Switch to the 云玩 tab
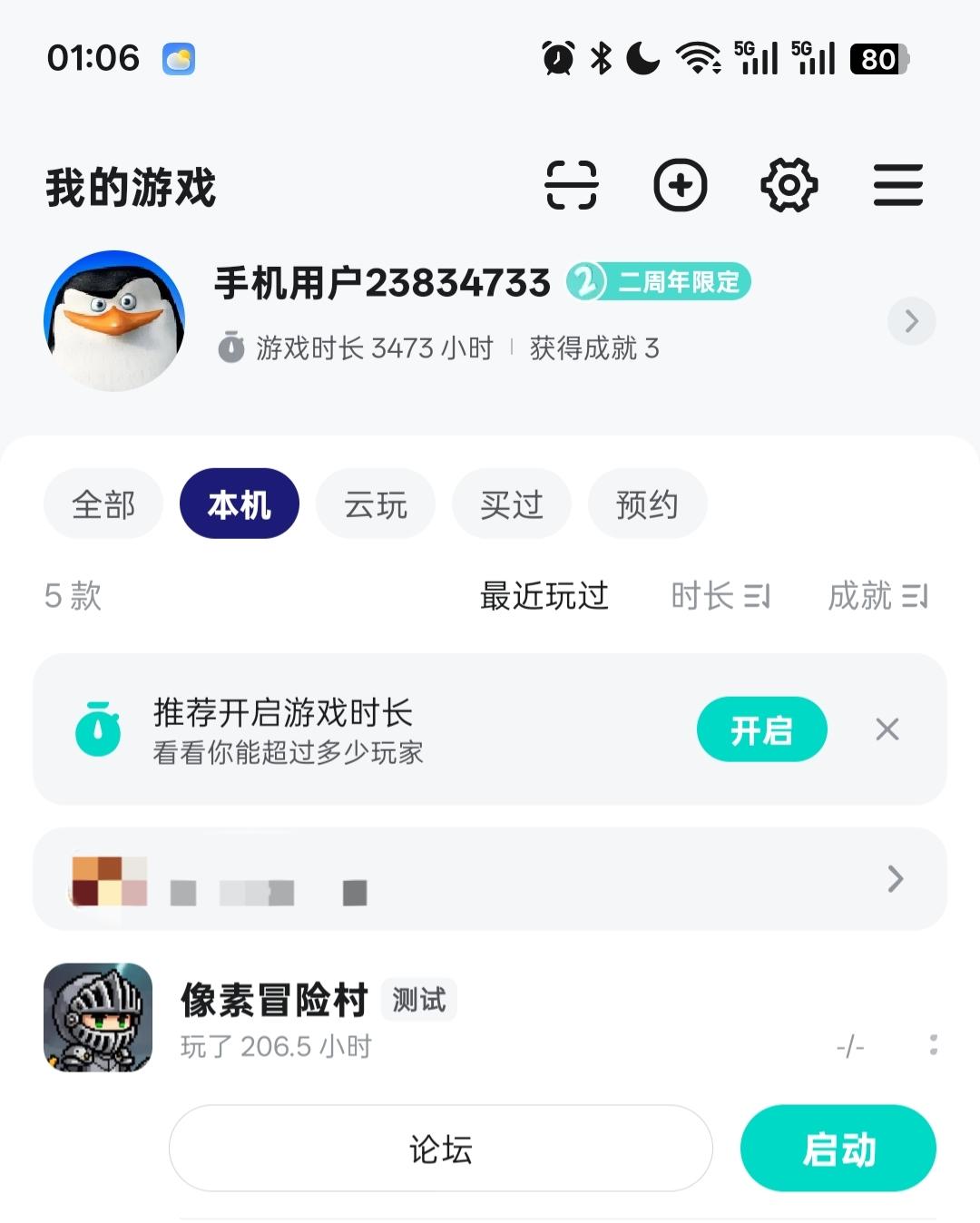980x1223 pixels. [x=376, y=504]
